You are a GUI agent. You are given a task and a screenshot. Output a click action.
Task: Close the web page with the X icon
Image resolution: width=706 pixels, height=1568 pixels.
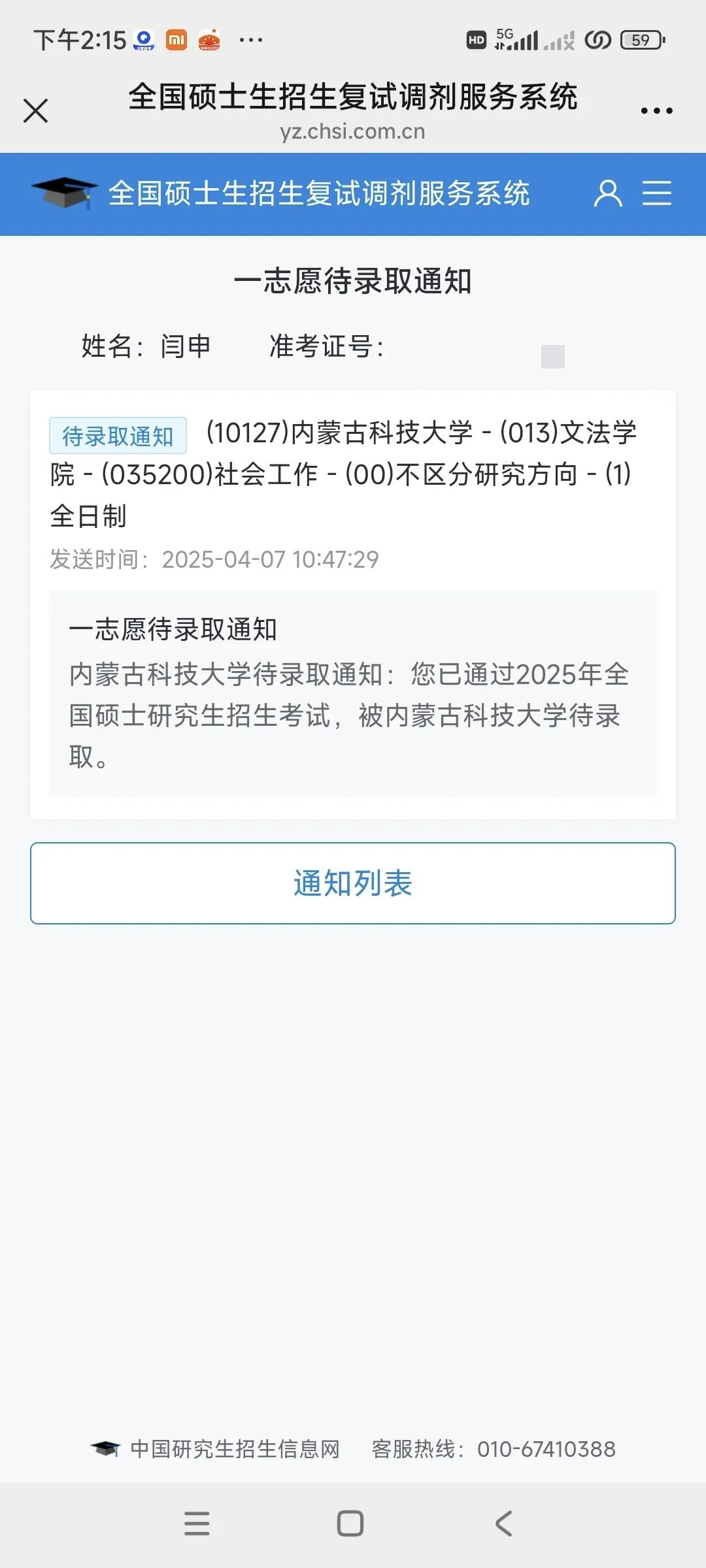36,110
